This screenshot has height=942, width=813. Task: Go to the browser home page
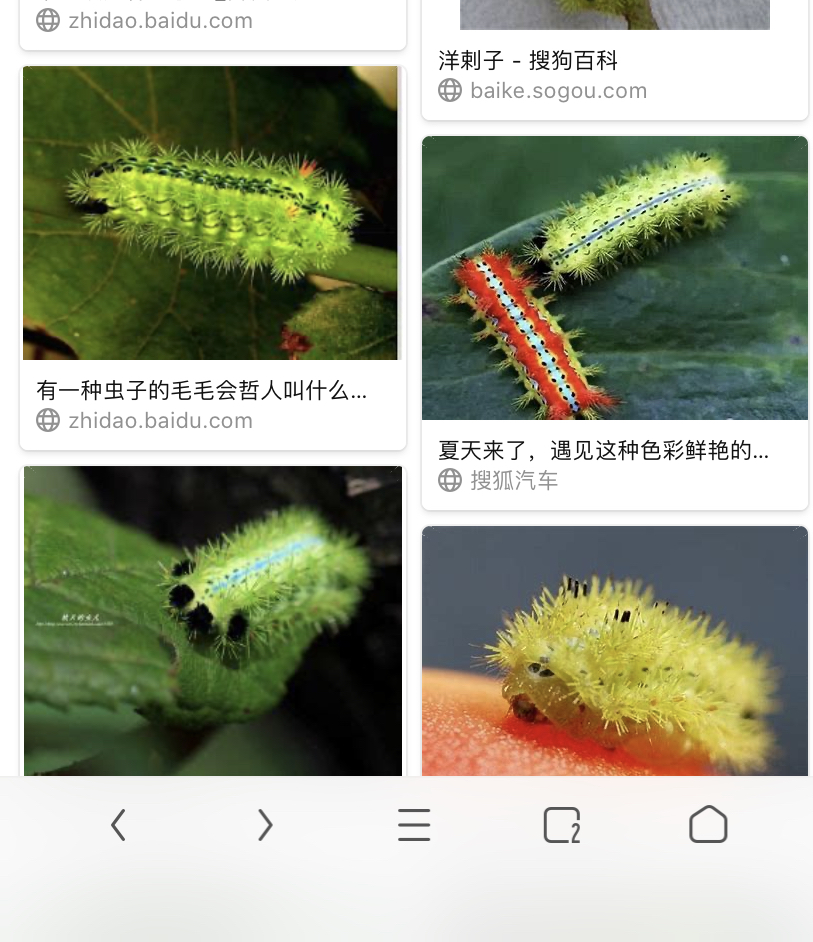tap(708, 825)
